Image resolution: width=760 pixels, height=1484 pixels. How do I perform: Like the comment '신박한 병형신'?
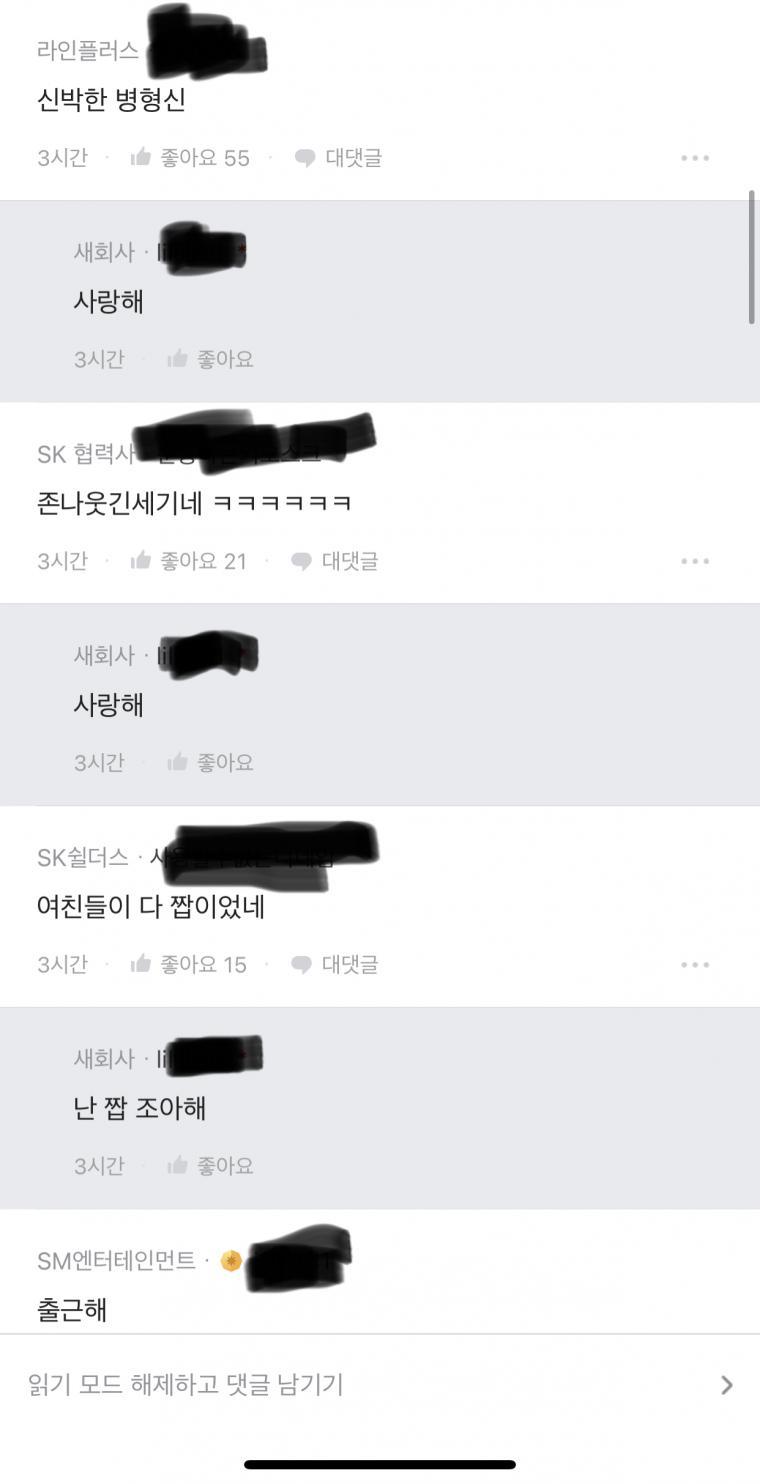tap(190, 158)
